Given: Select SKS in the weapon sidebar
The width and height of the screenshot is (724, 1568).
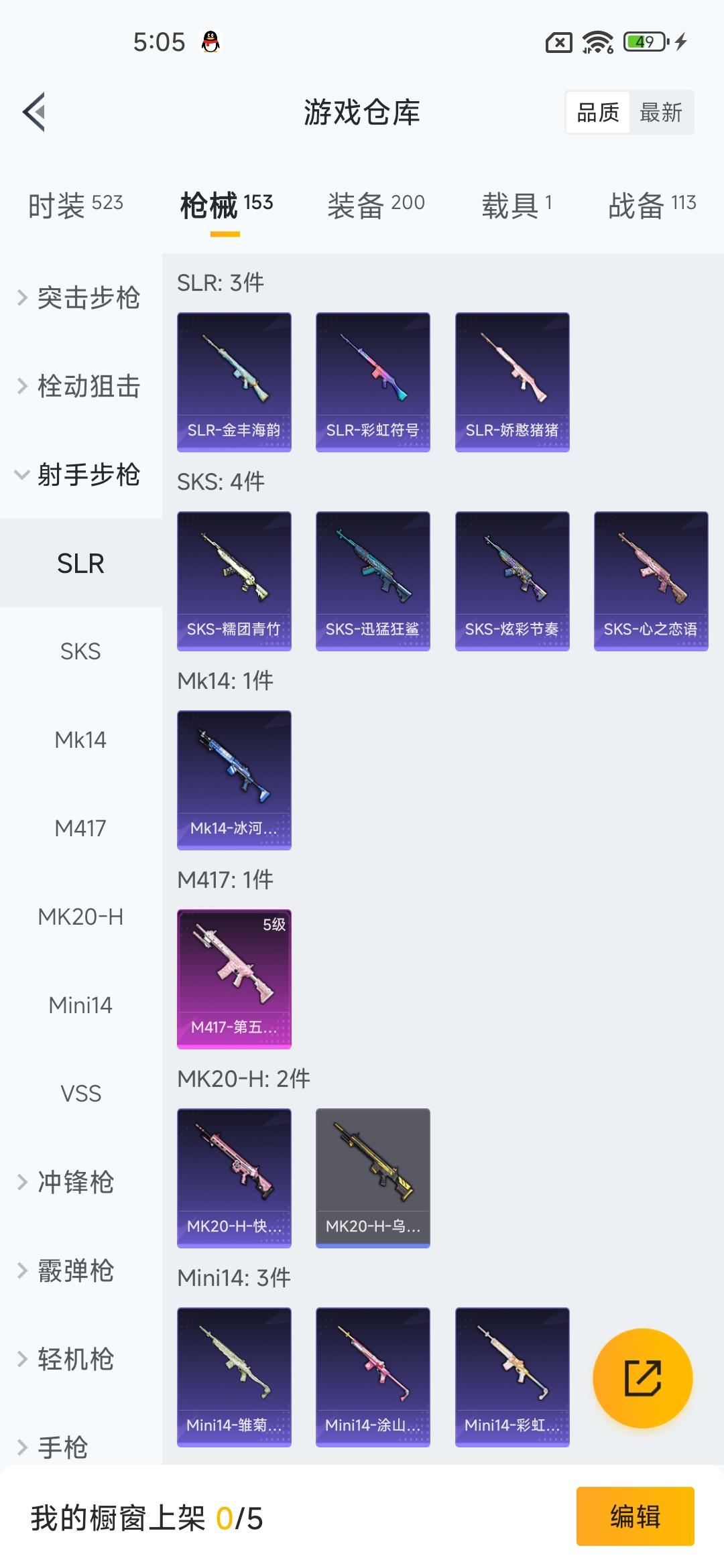Looking at the screenshot, I should pos(80,652).
